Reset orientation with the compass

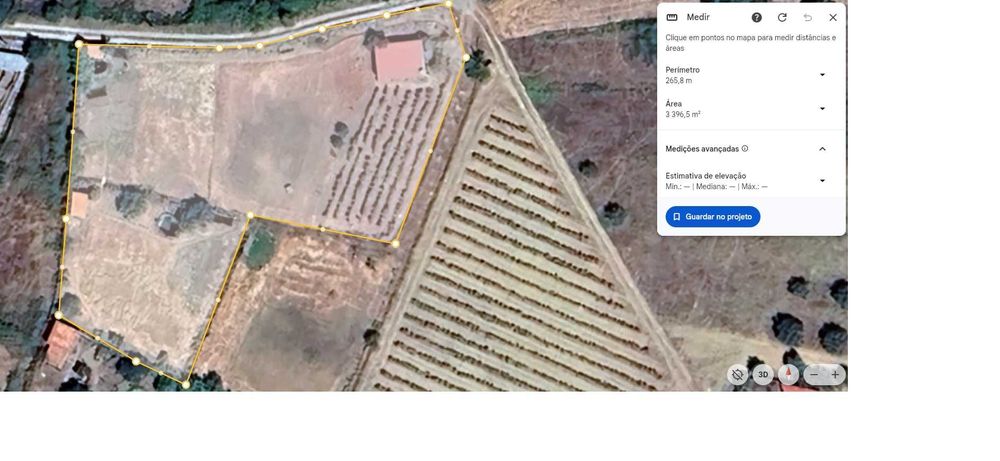pyautogui.click(x=788, y=375)
